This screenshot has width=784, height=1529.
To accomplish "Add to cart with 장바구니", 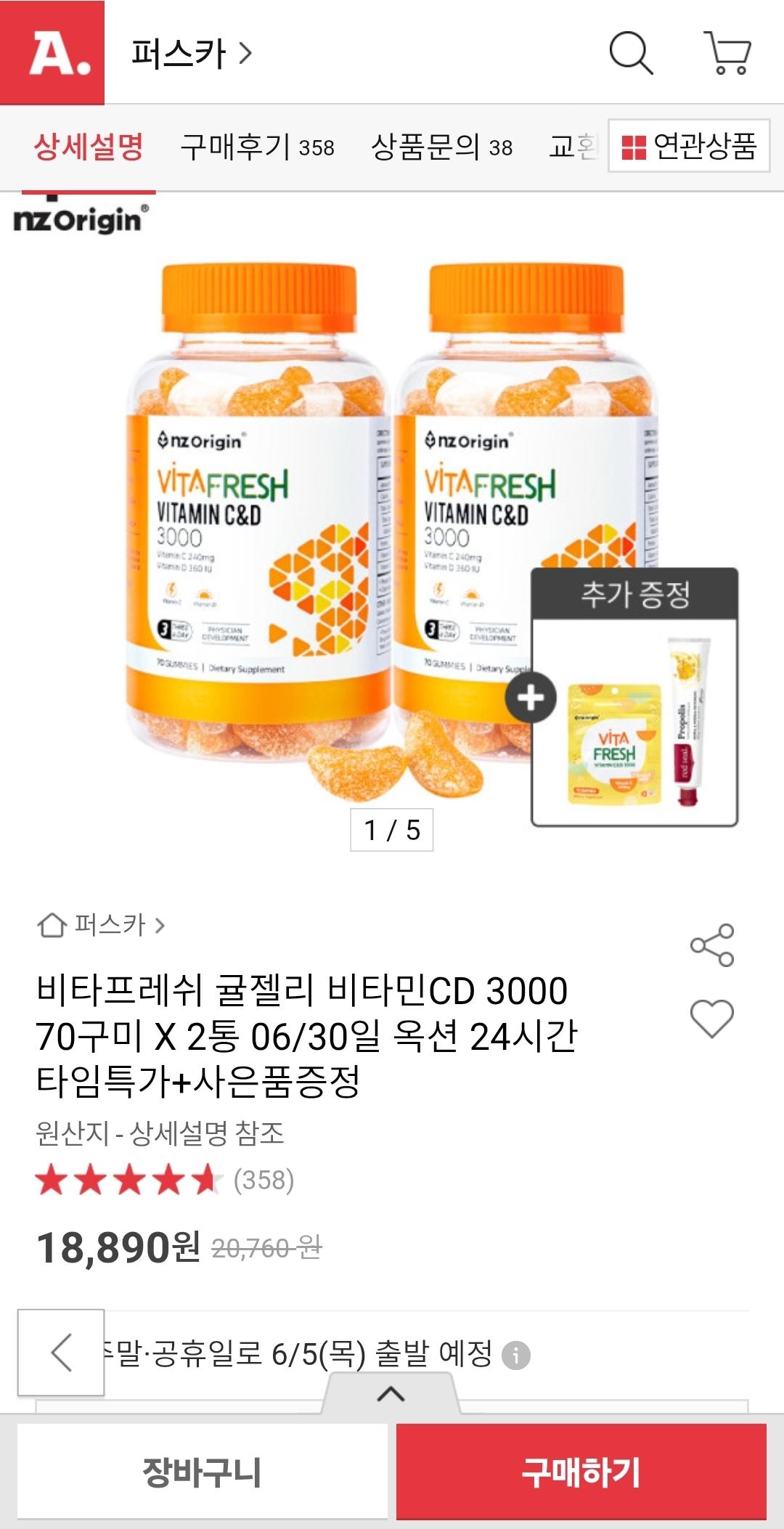I will point(202,1472).
